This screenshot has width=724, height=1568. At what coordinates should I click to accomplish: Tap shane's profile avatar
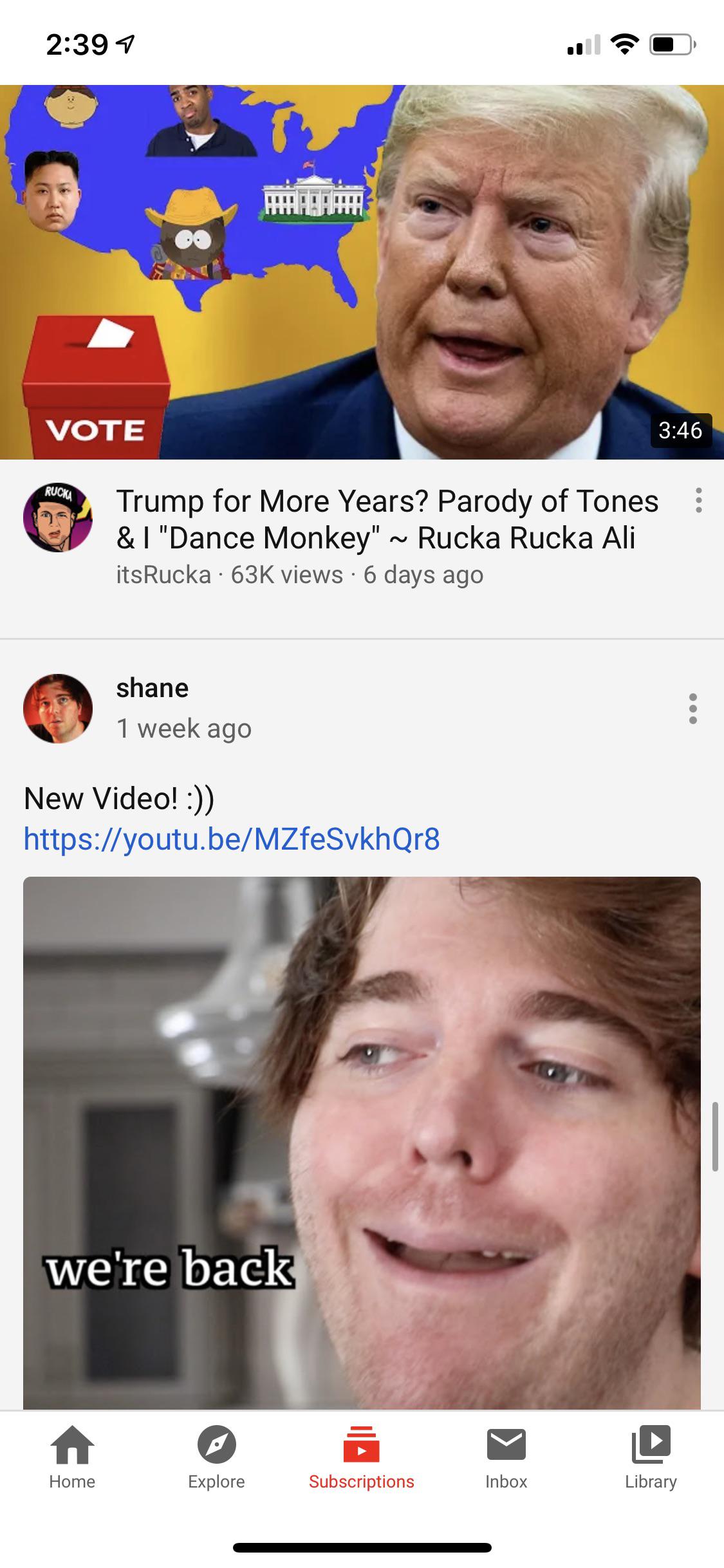(x=57, y=708)
